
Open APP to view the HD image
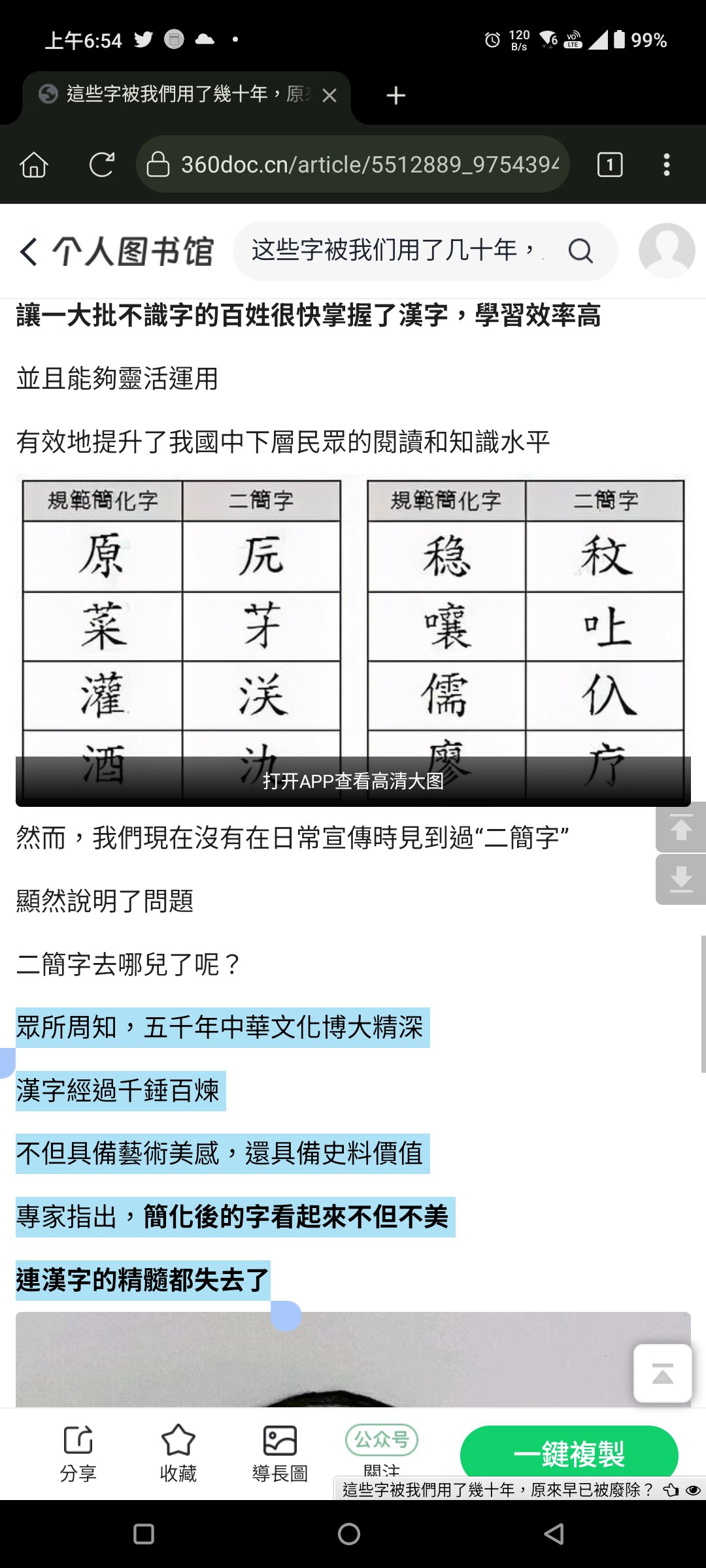353,781
